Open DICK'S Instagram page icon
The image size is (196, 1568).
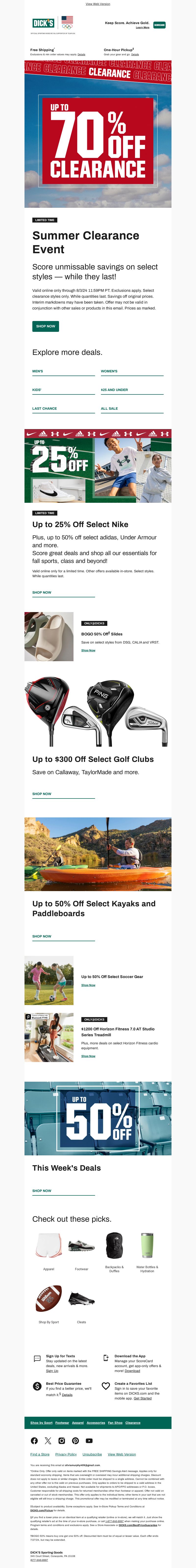(x=61, y=1441)
